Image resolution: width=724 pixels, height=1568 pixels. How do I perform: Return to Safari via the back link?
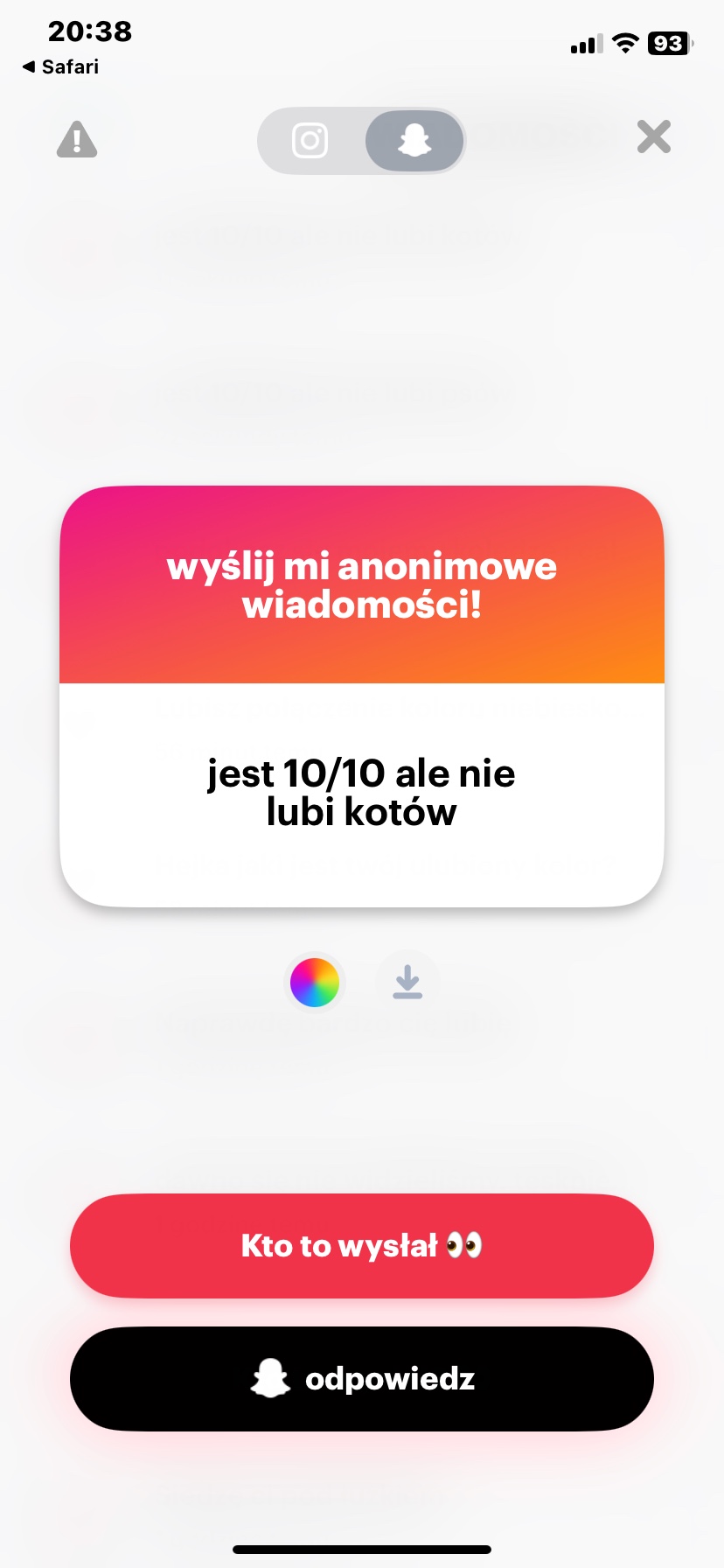tap(60, 66)
